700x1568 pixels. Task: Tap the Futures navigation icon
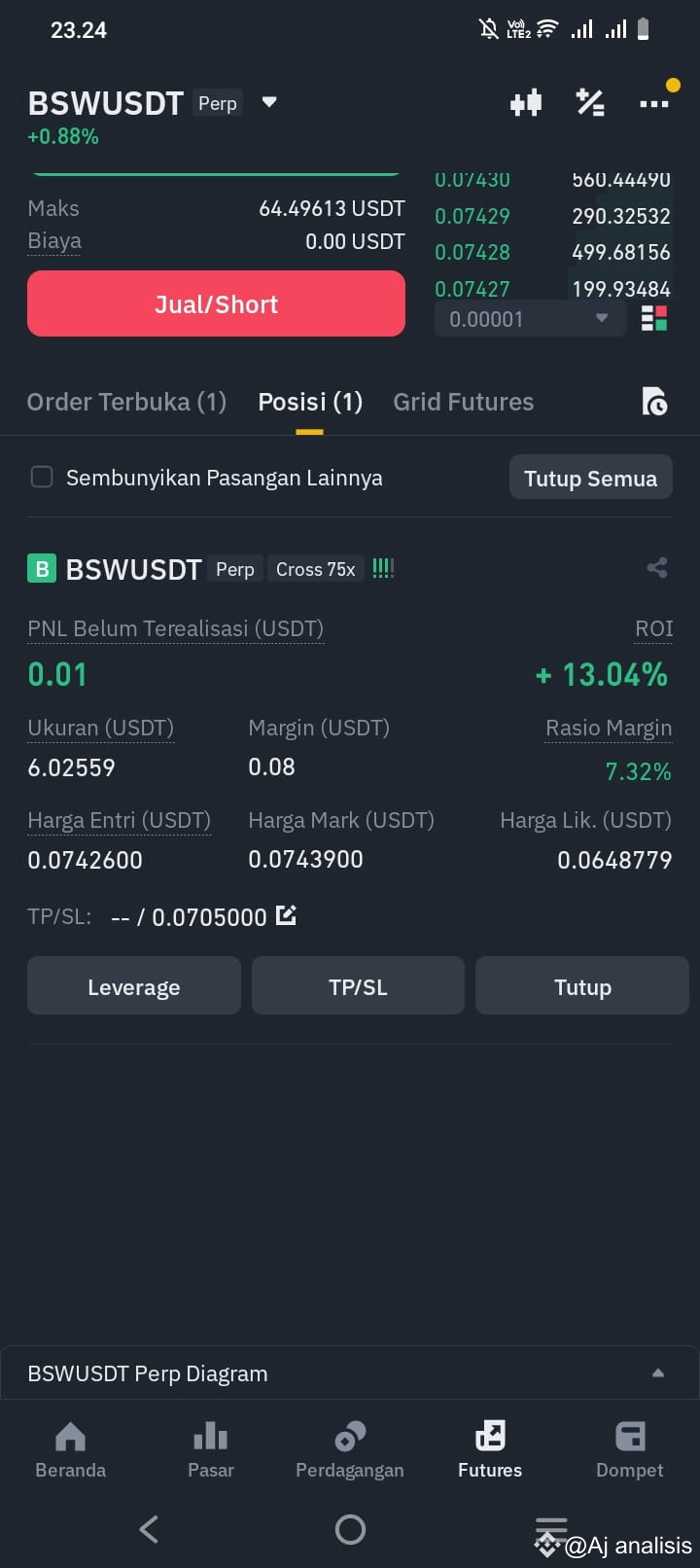tap(489, 1436)
